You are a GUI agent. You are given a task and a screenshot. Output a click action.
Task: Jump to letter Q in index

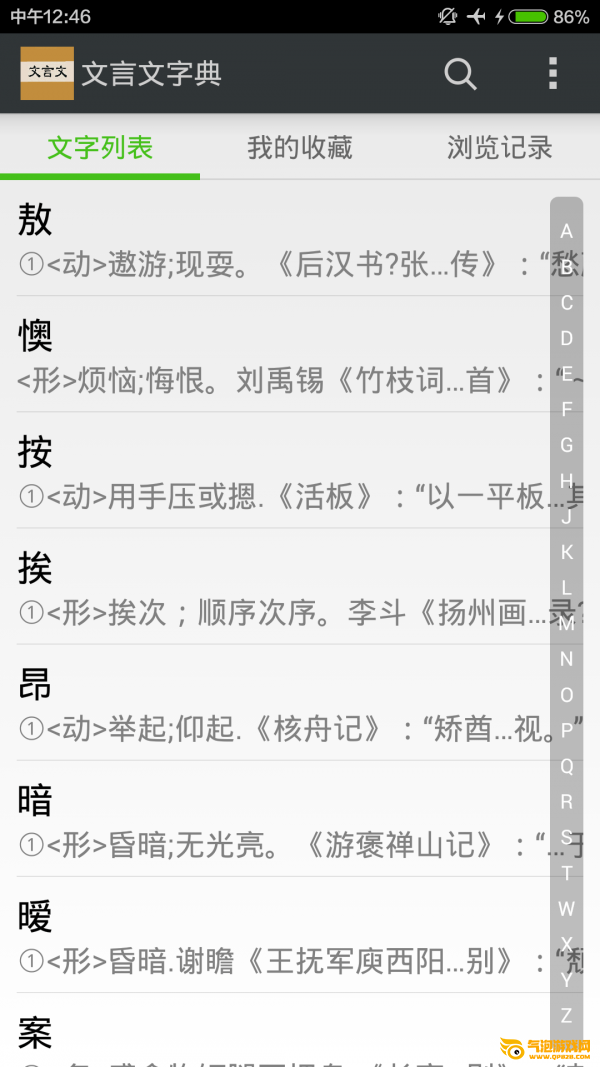567,766
